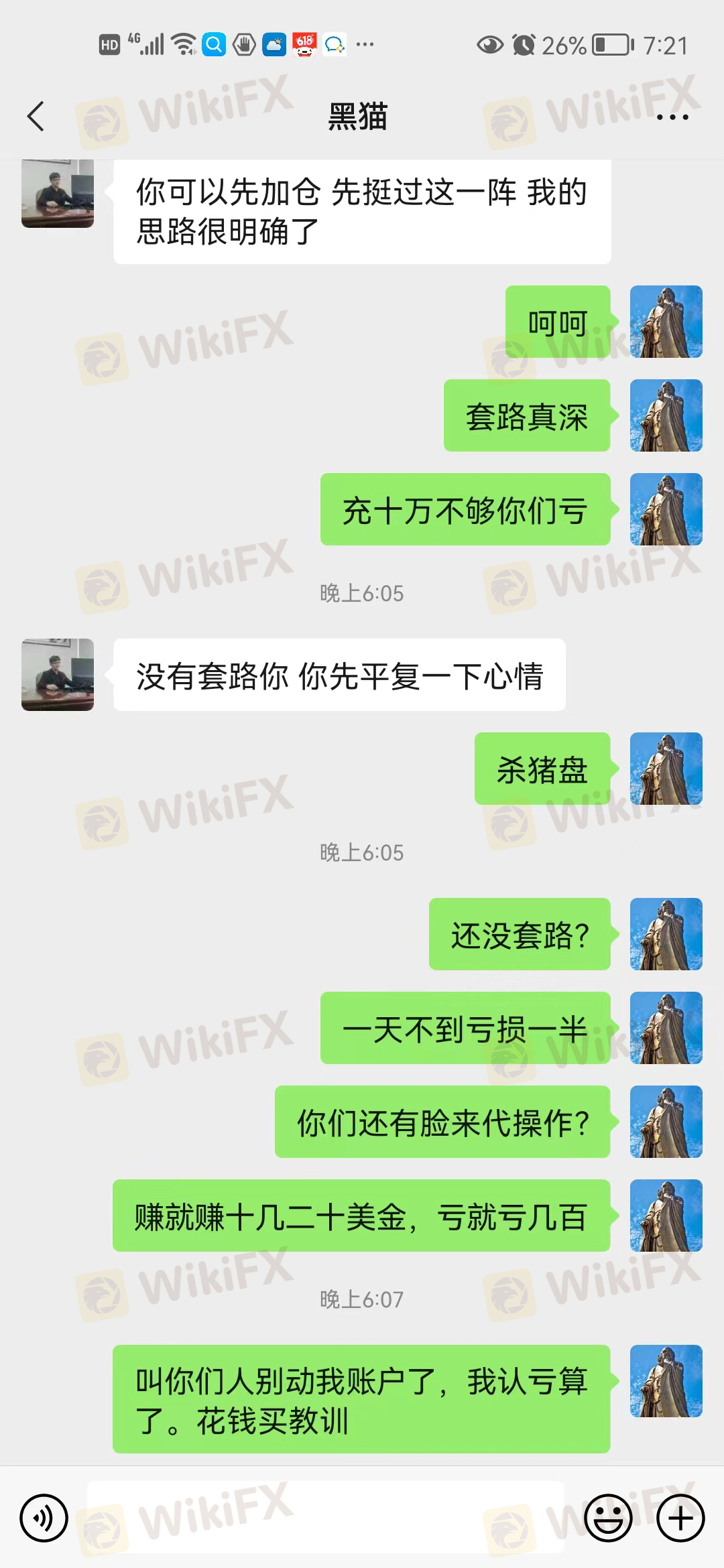Switch to voice message input
This screenshot has width=724, height=1568.
[x=44, y=1518]
